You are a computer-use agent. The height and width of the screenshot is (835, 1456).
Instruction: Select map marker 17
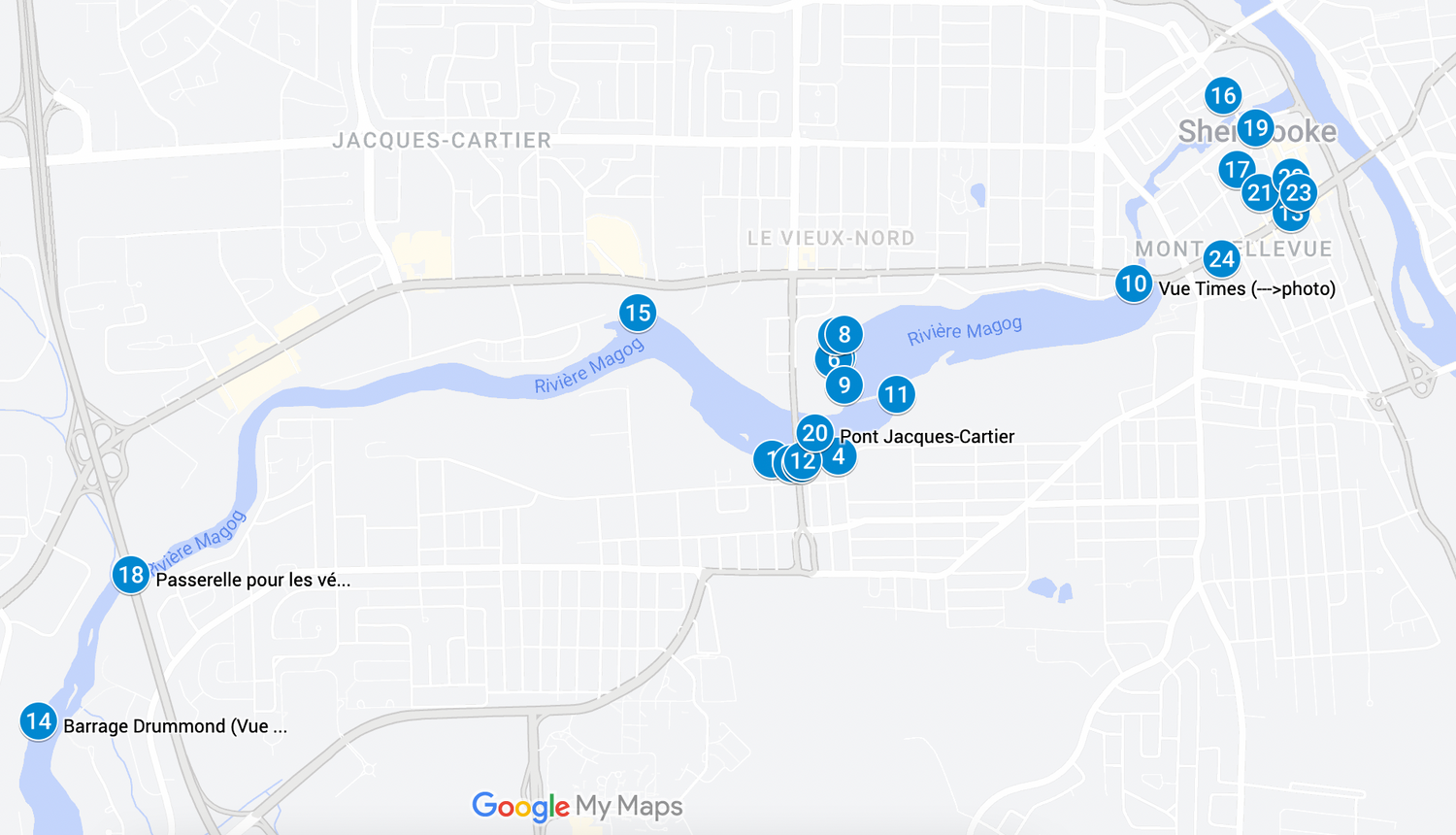[1235, 169]
